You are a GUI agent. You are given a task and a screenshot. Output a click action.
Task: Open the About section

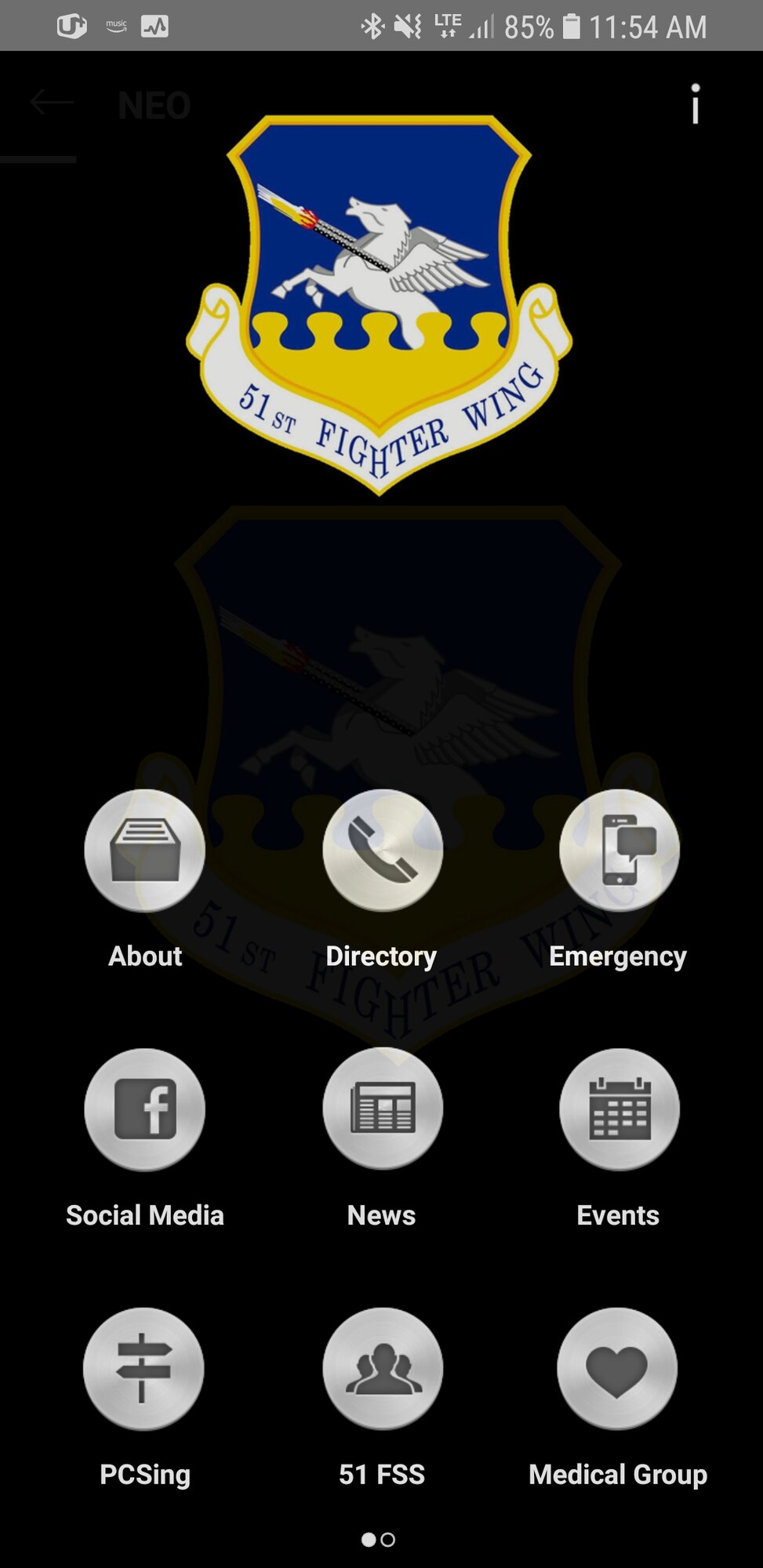[145, 851]
